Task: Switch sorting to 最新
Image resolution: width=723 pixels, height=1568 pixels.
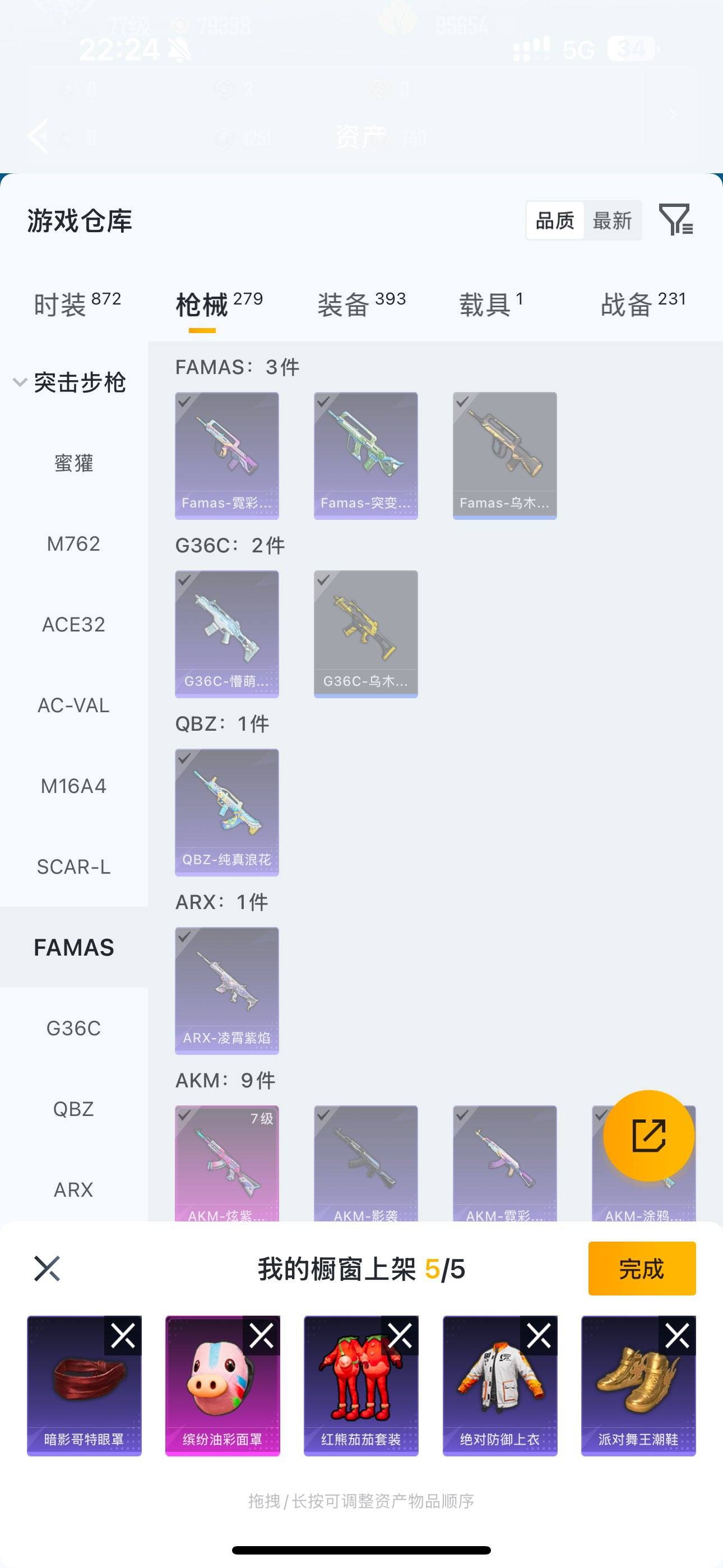Action: 613,220
